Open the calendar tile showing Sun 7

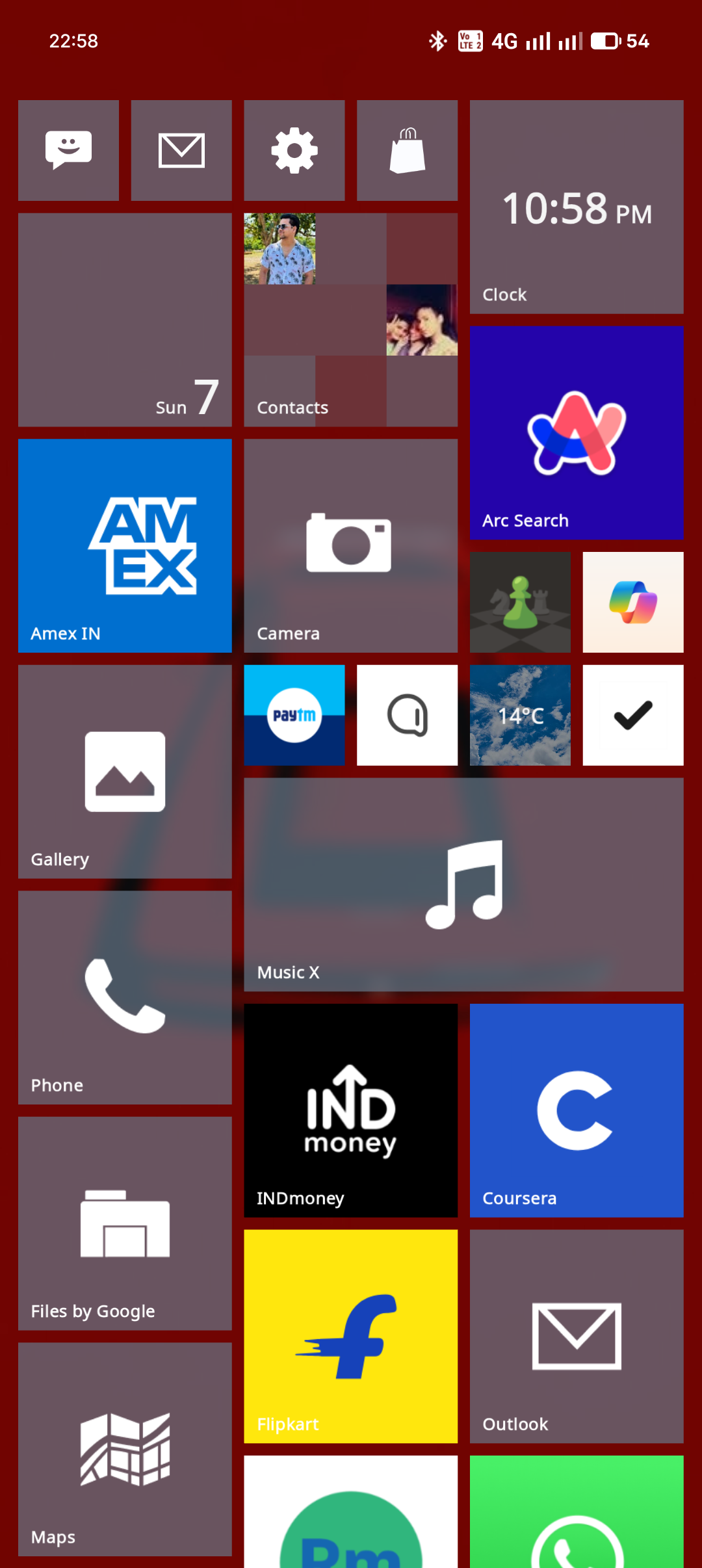pyautogui.click(x=125, y=320)
